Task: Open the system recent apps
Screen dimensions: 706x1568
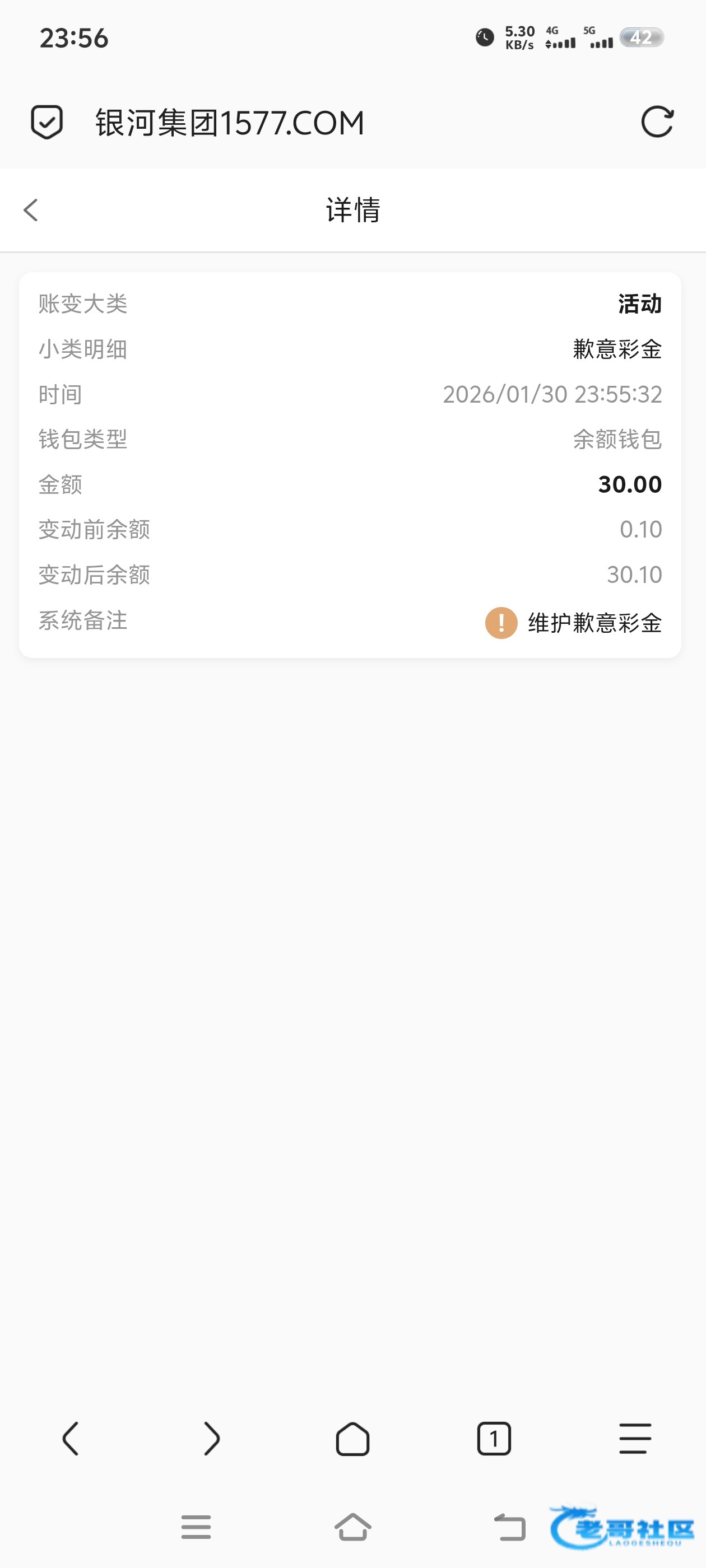Action: 196,1527
